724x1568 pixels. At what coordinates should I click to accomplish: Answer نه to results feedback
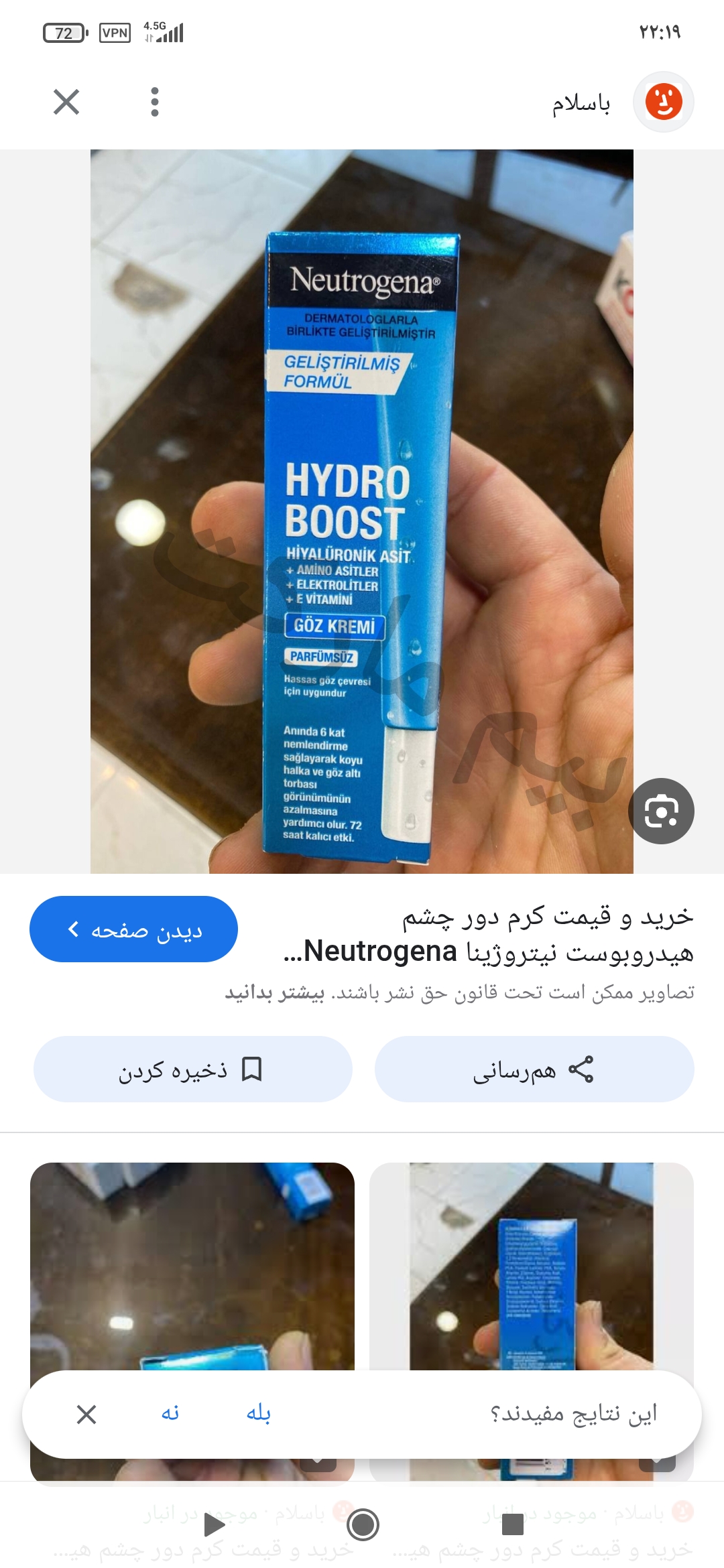click(x=170, y=1414)
